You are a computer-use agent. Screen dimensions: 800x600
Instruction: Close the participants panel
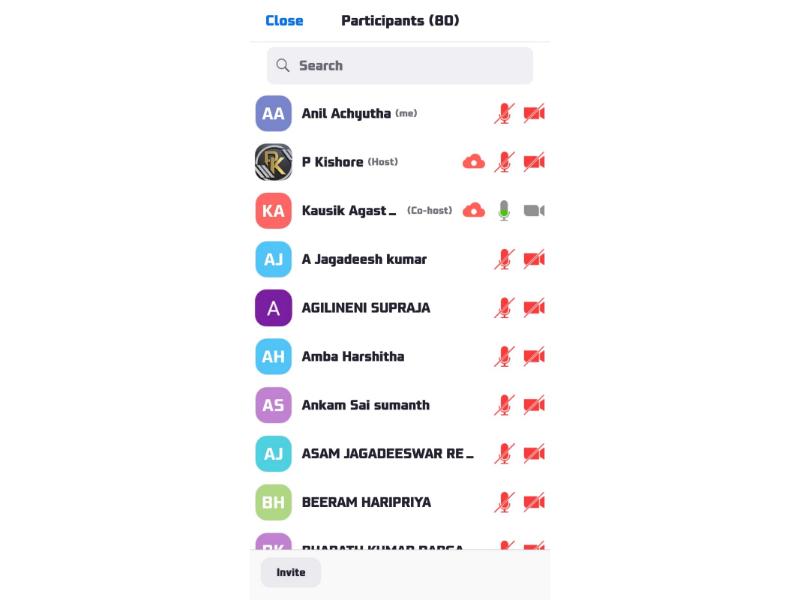tap(284, 20)
